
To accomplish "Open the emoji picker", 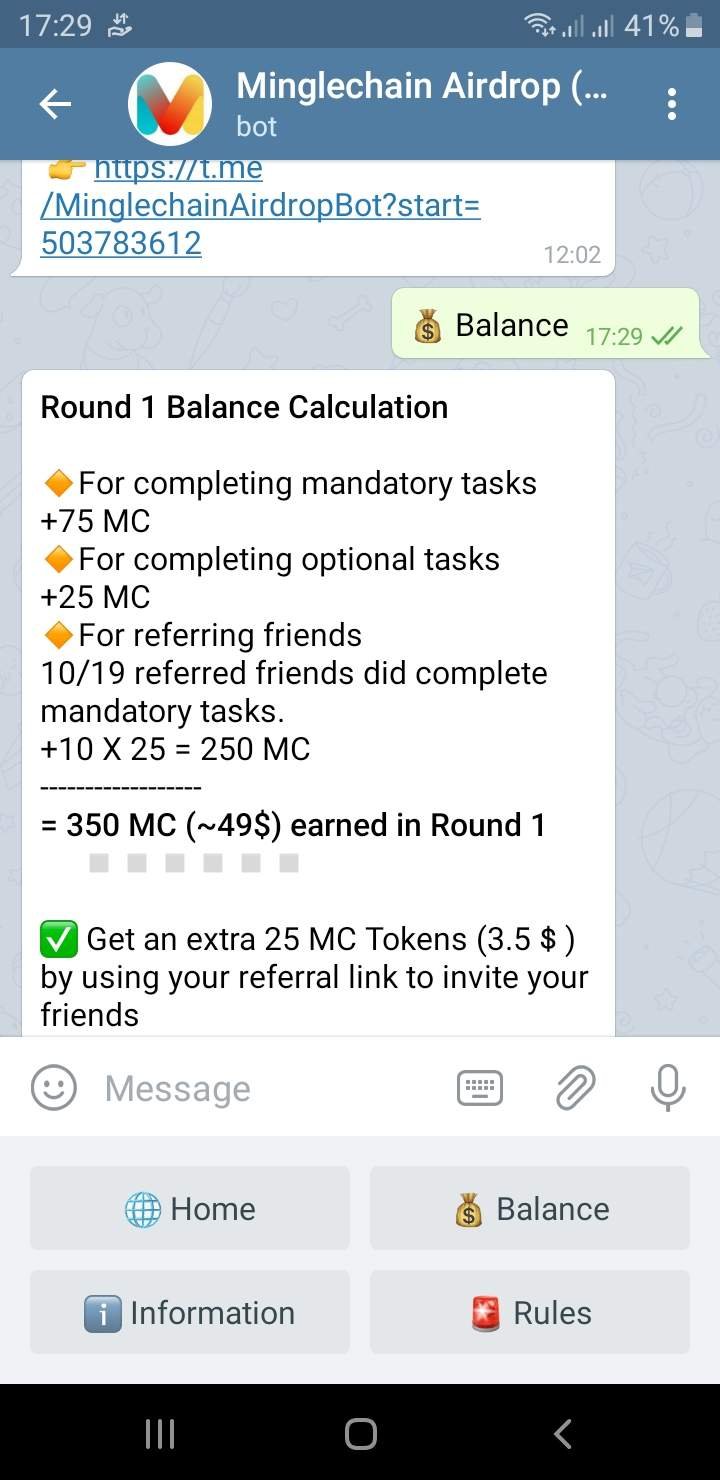I will click(x=54, y=1087).
